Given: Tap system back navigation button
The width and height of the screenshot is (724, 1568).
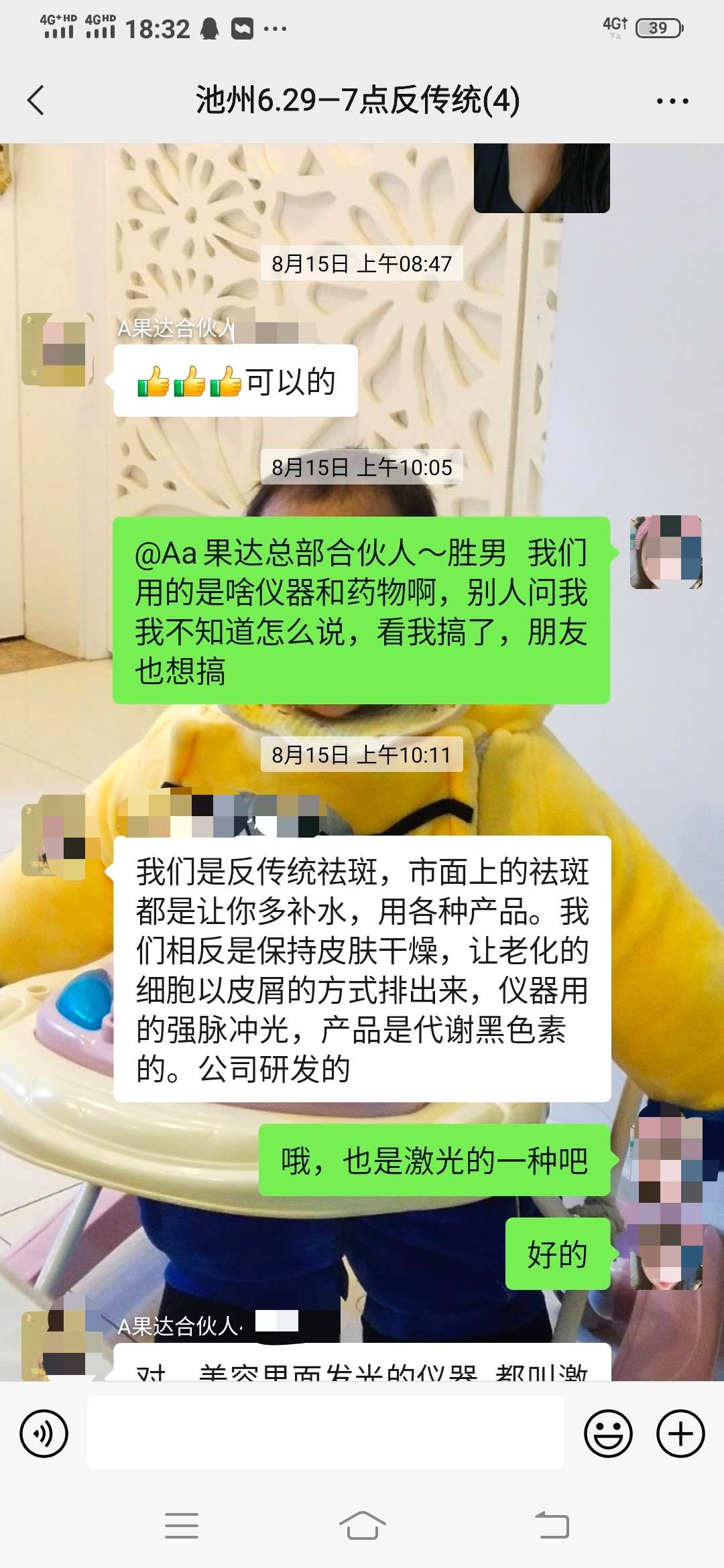Looking at the screenshot, I should (552, 1526).
